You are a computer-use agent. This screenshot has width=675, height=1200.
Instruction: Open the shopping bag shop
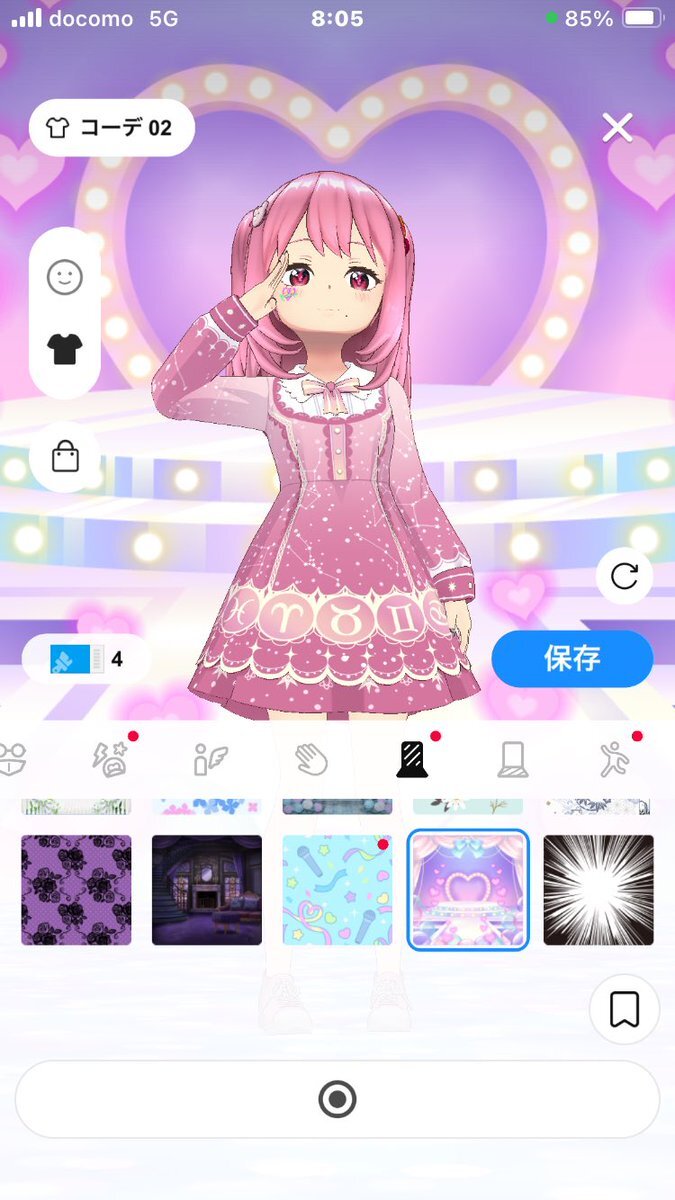(65, 458)
